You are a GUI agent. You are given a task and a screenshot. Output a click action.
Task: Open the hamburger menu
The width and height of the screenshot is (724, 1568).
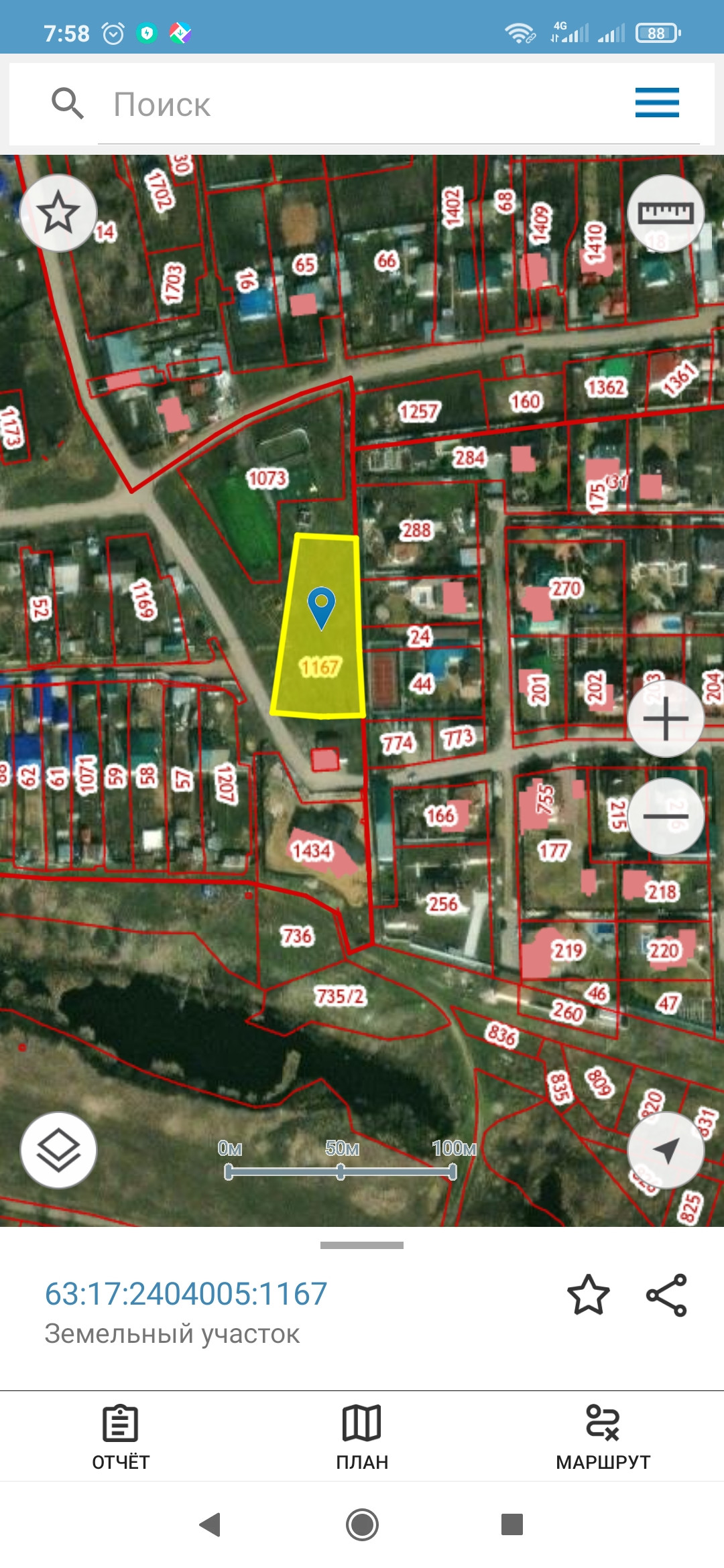coord(657,103)
